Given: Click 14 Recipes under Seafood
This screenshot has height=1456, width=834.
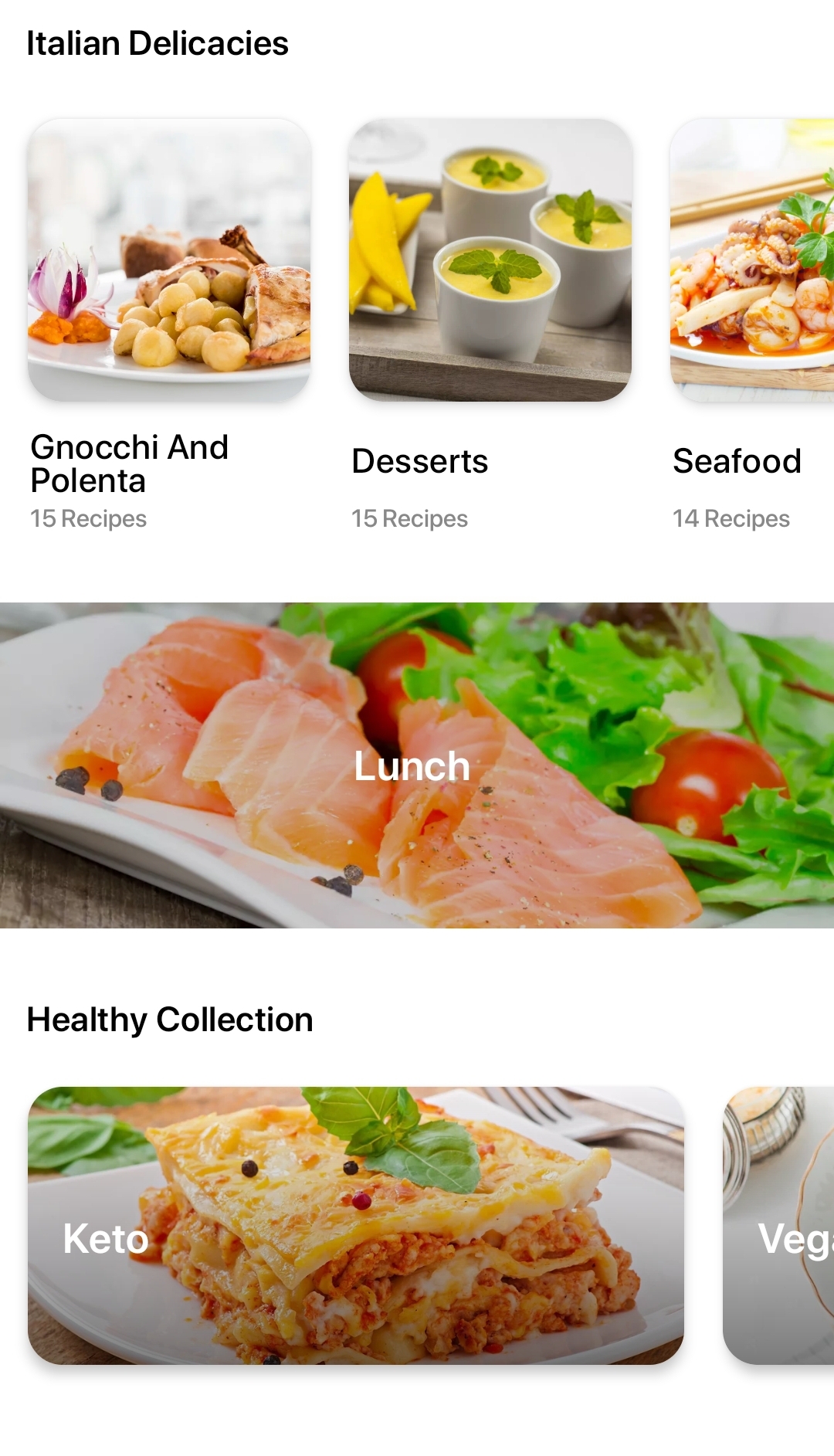Looking at the screenshot, I should tap(731, 518).
